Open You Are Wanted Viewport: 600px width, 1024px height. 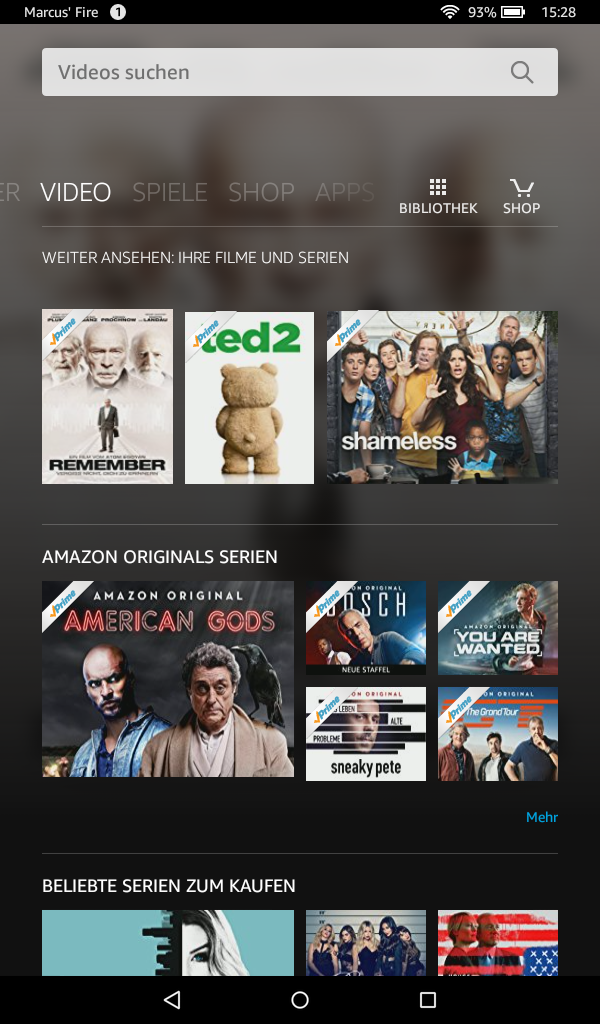tap(498, 628)
